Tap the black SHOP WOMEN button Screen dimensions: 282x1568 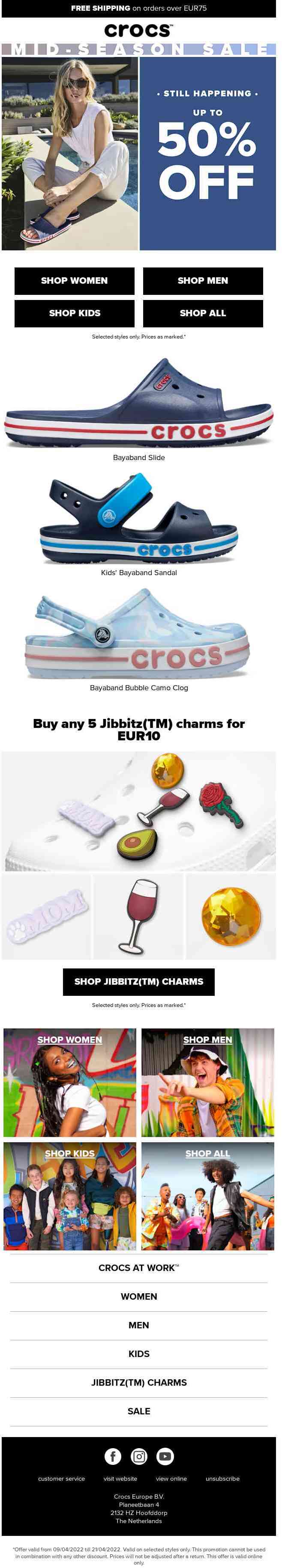pos(74,281)
